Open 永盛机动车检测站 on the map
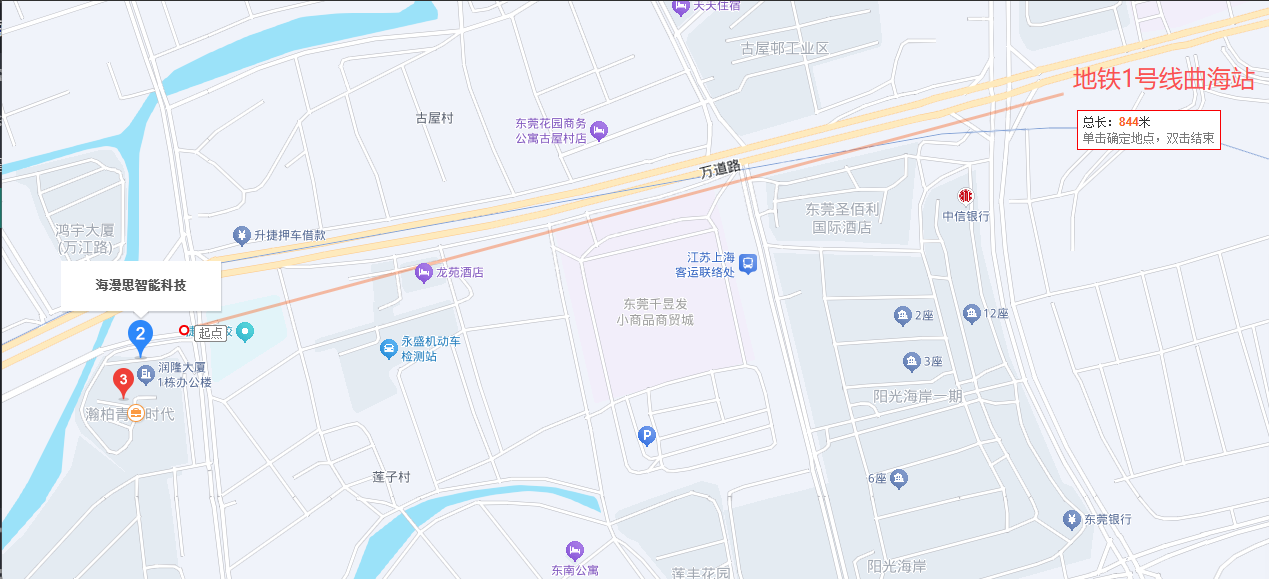The width and height of the screenshot is (1269, 579). click(388, 349)
